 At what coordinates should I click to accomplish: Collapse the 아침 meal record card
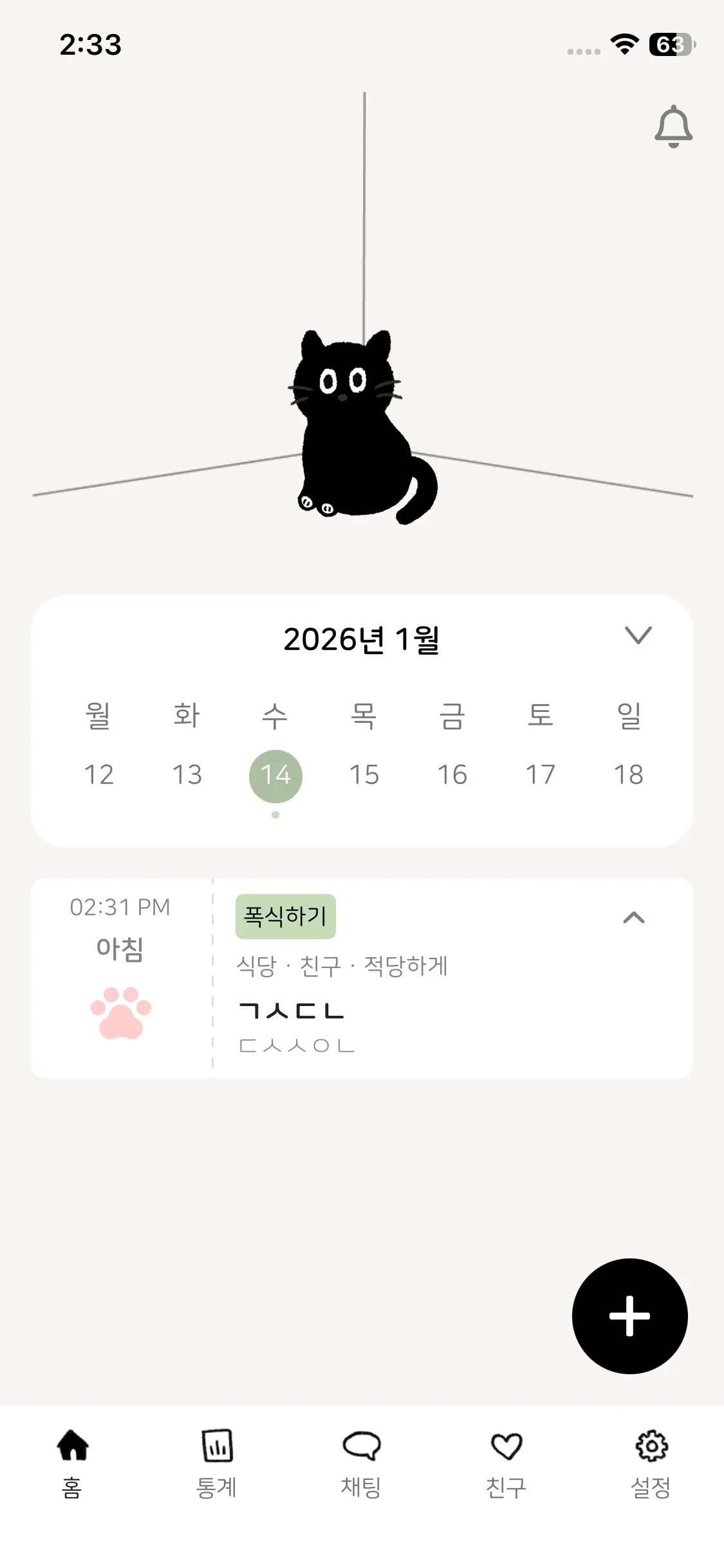click(634, 918)
